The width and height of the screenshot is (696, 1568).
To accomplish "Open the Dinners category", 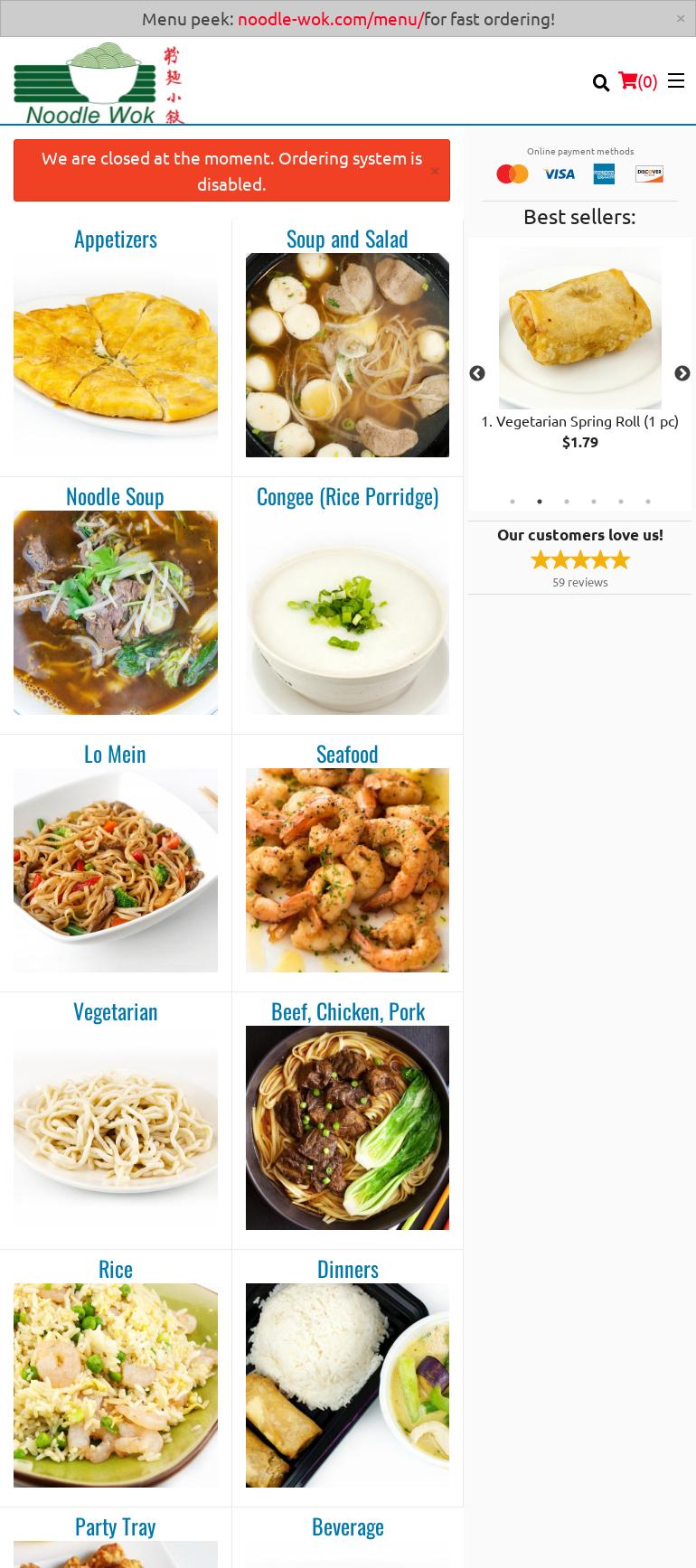I will (x=347, y=1269).
